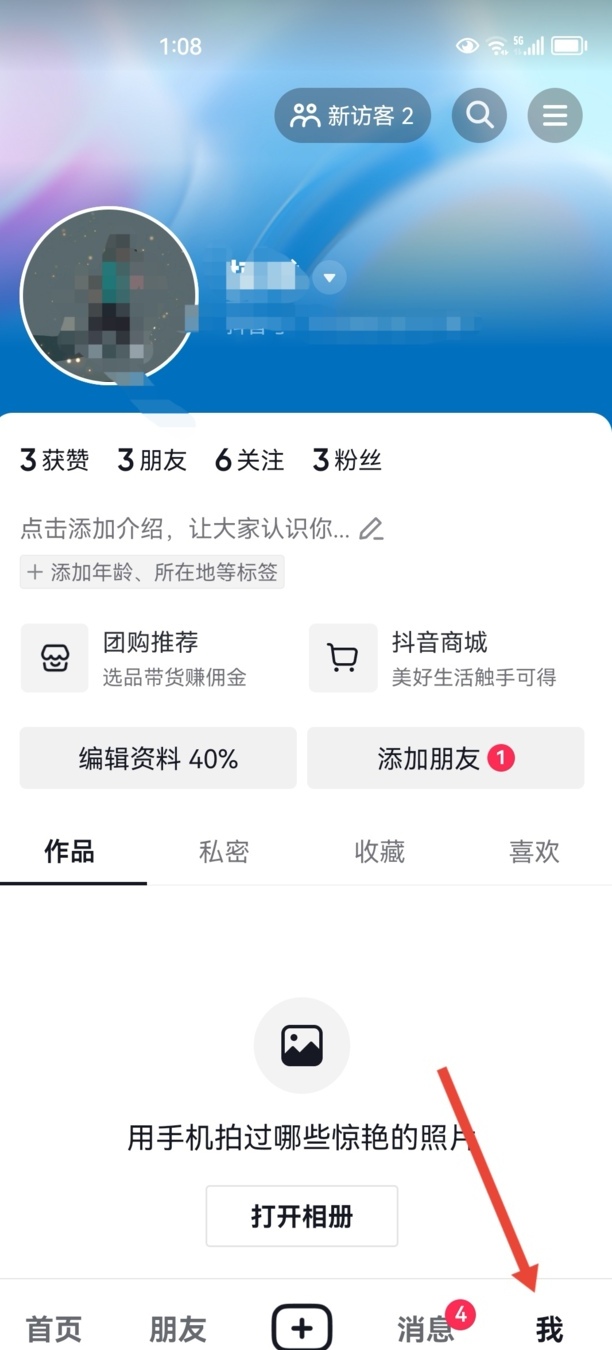Open the 朋友 friends list

point(152,460)
